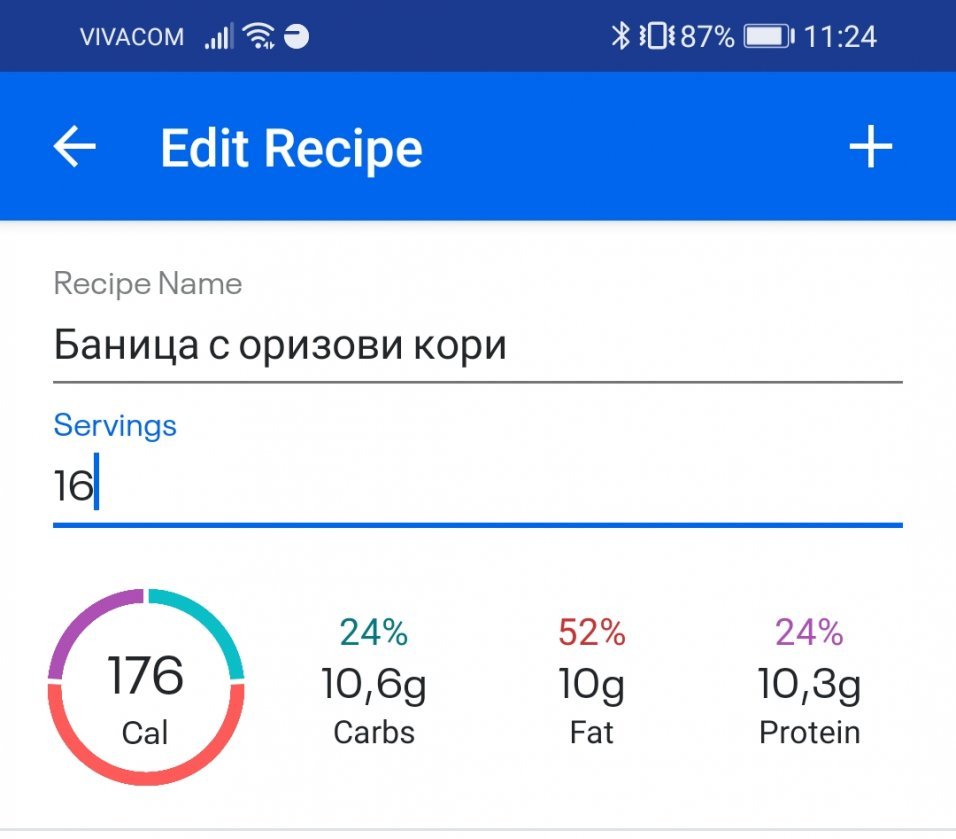This screenshot has width=956, height=839.
Task: Add an ingredient with the plus icon
Action: pos(871,146)
